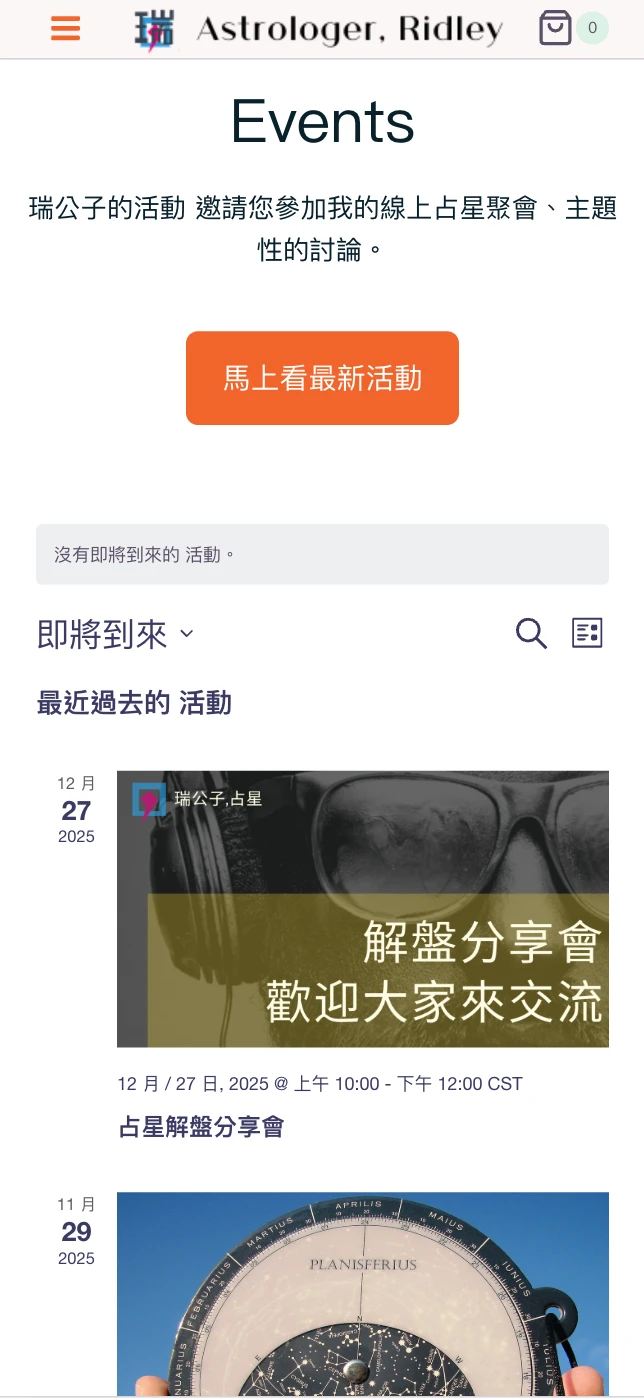Open the hamburger menu
The image size is (644, 1398).
[x=65, y=29]
